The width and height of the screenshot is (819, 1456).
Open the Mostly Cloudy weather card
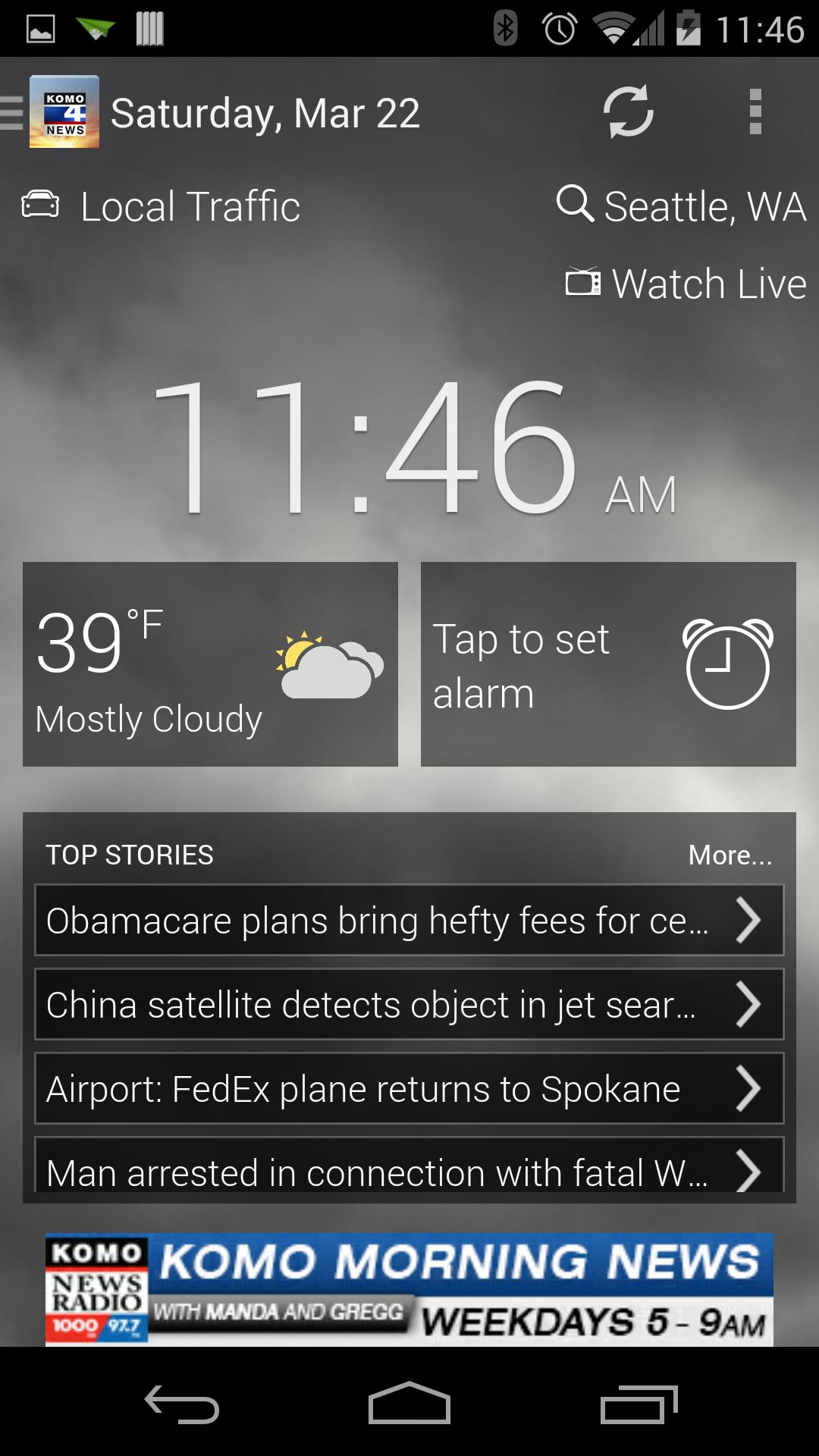tap(210, 664)
